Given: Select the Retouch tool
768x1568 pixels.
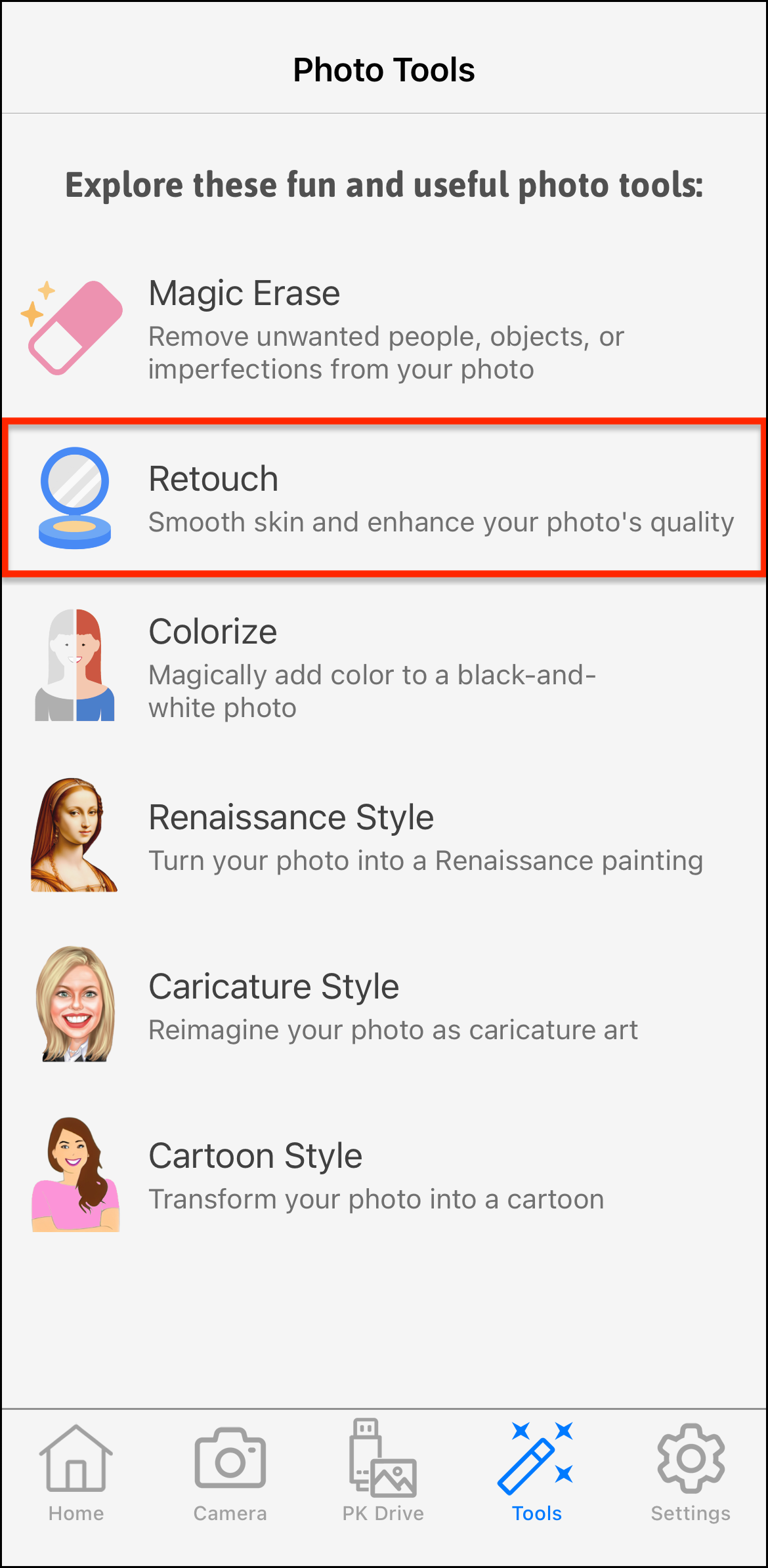Looking at the screenshot, I should [x=384, y=498].
